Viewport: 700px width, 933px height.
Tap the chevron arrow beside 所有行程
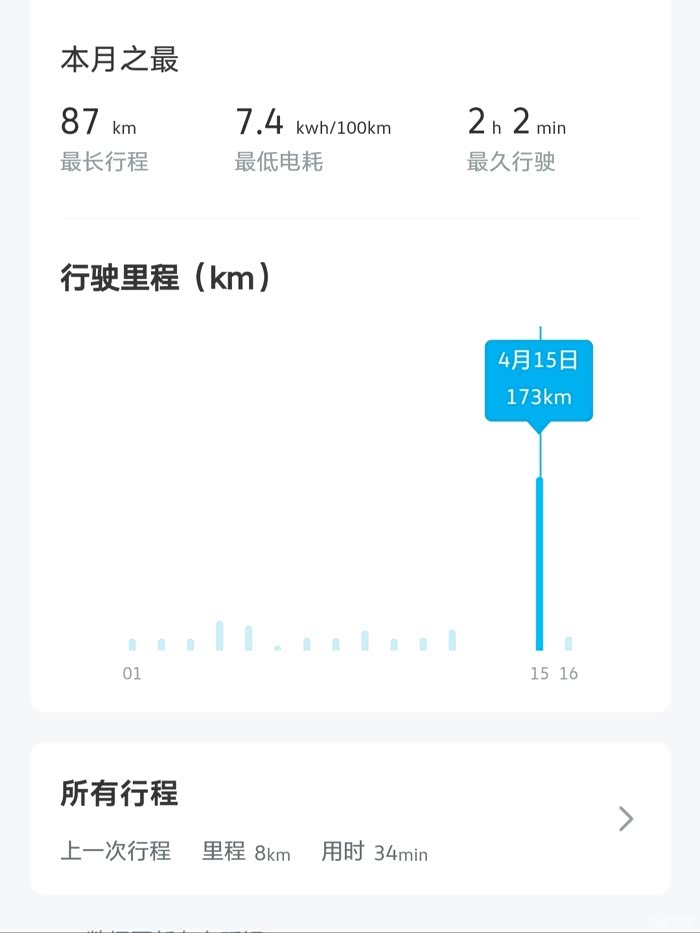click(x=626, y=819)
